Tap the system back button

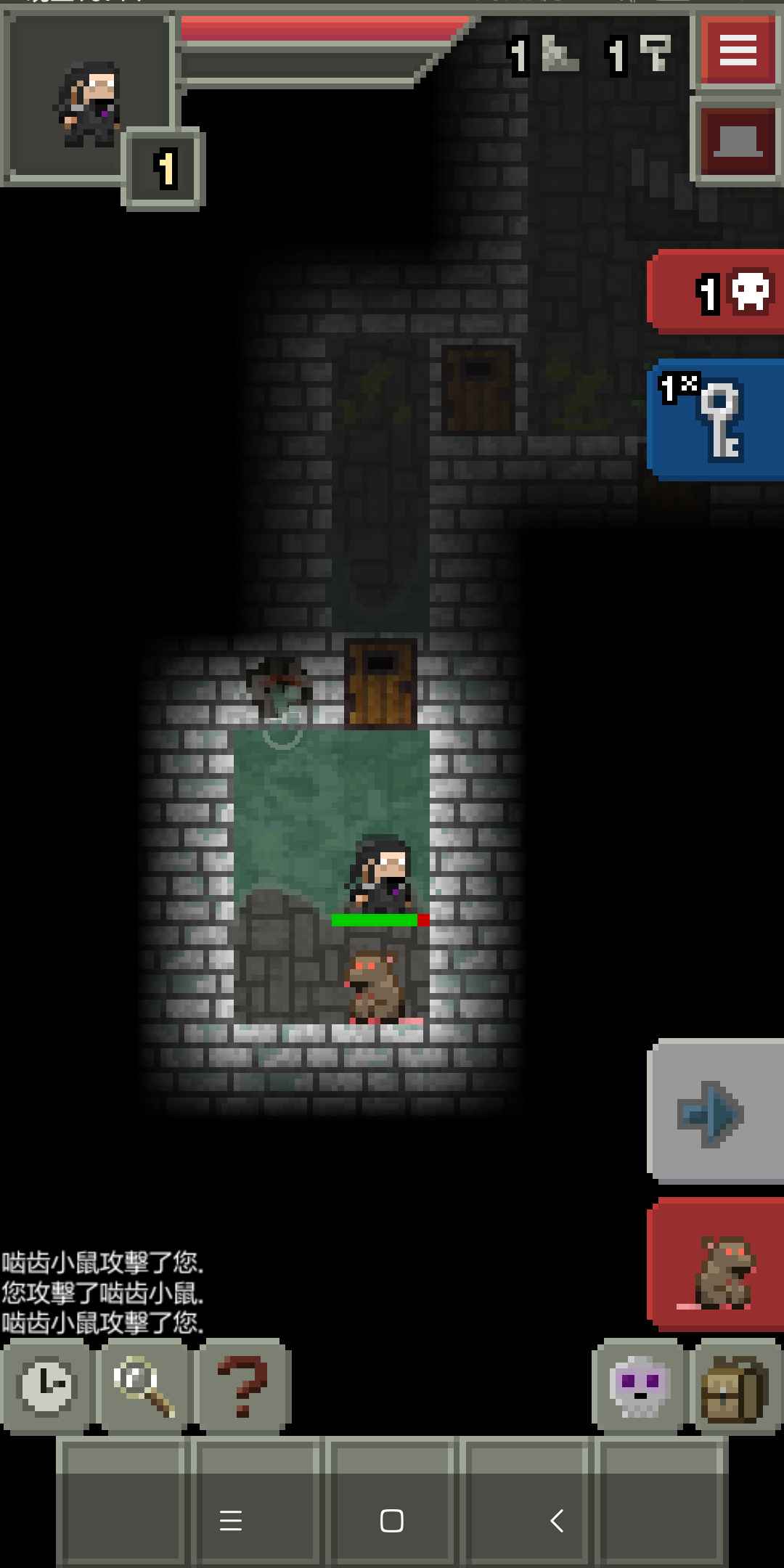click(557, 1520)
